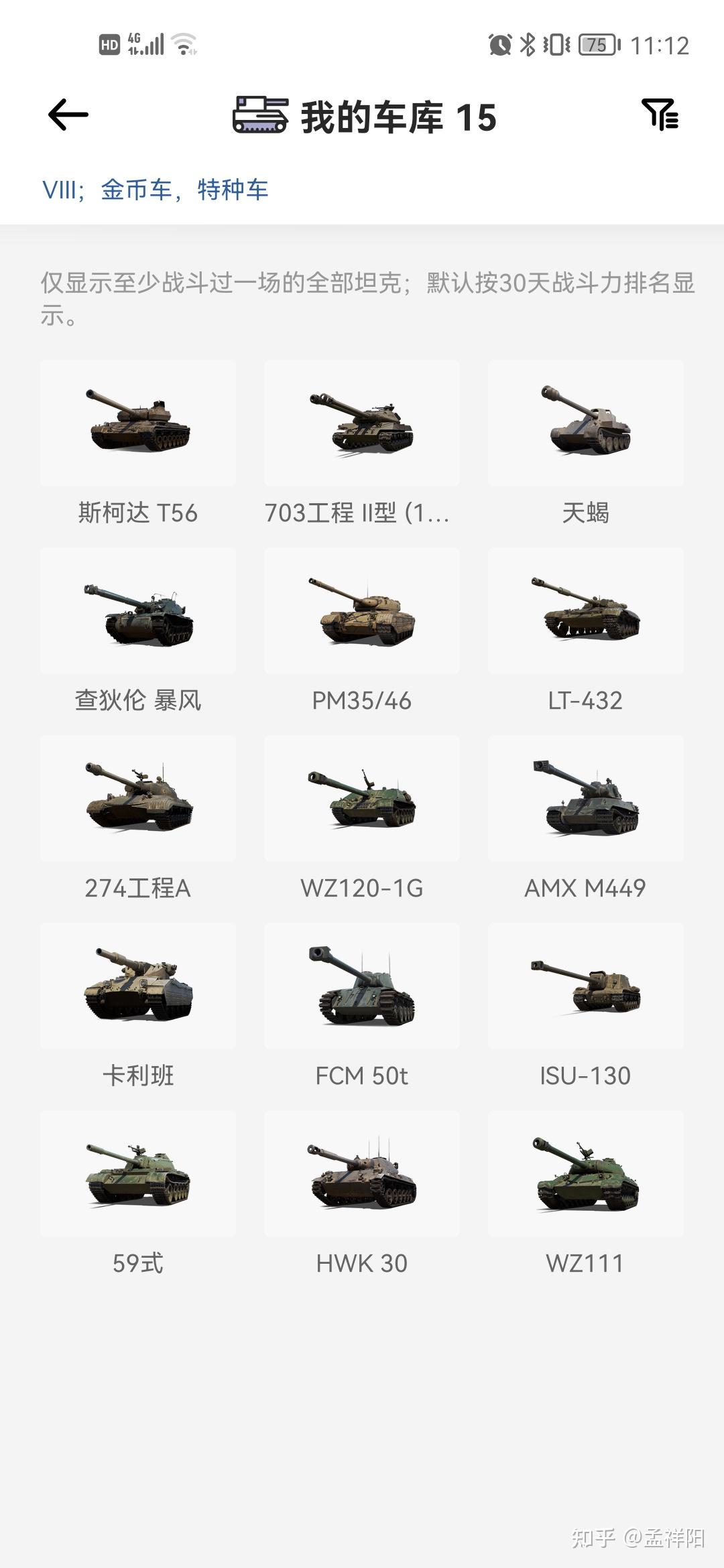Viewport: 724px width, 1568px height.
Task: Open the filter options icon
Action: point(660,115)
